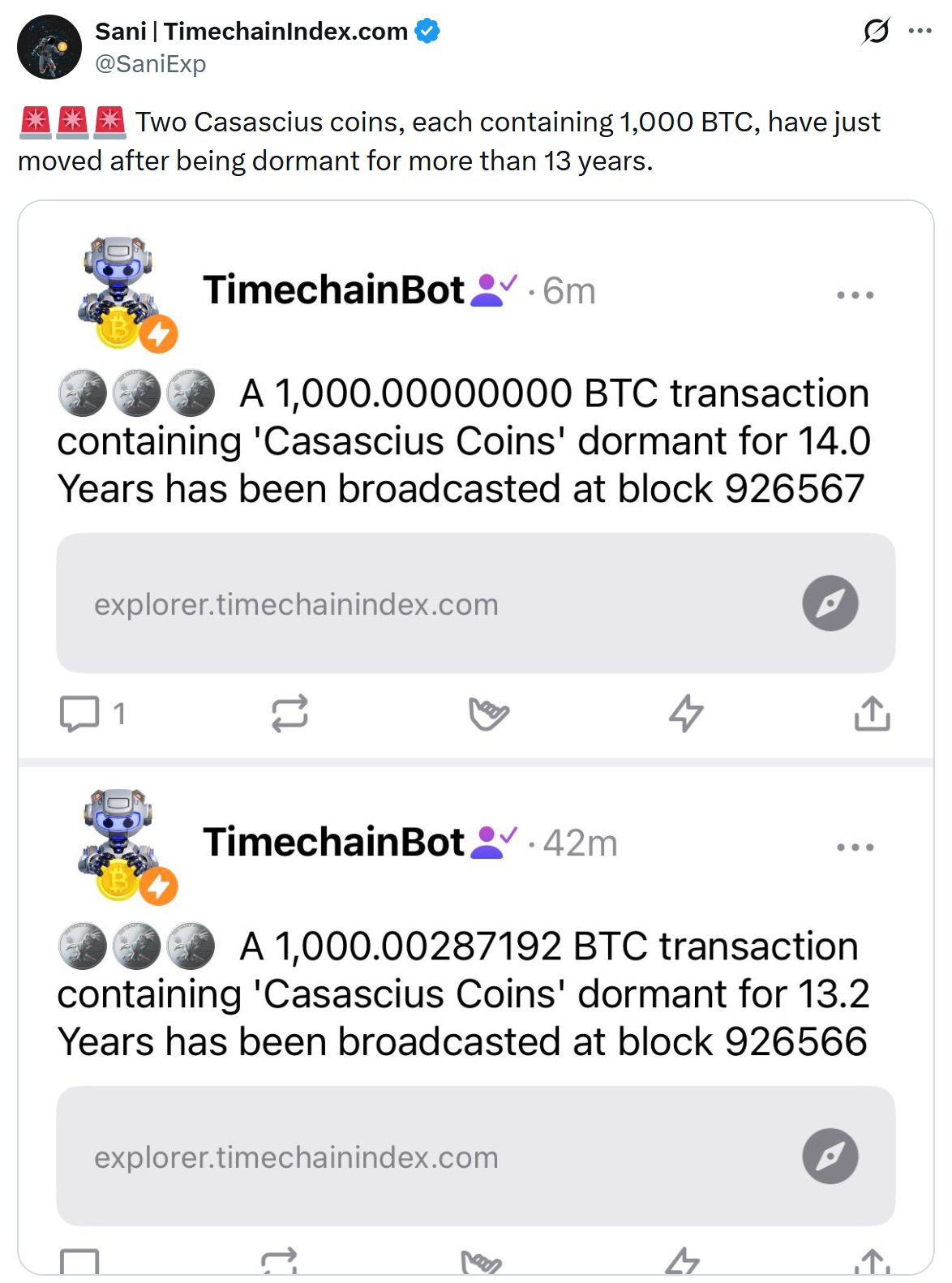Expand the options menu on the 42m post
Image resolution: width=952 pixels, height=1283 pixels.
(856, 848)
